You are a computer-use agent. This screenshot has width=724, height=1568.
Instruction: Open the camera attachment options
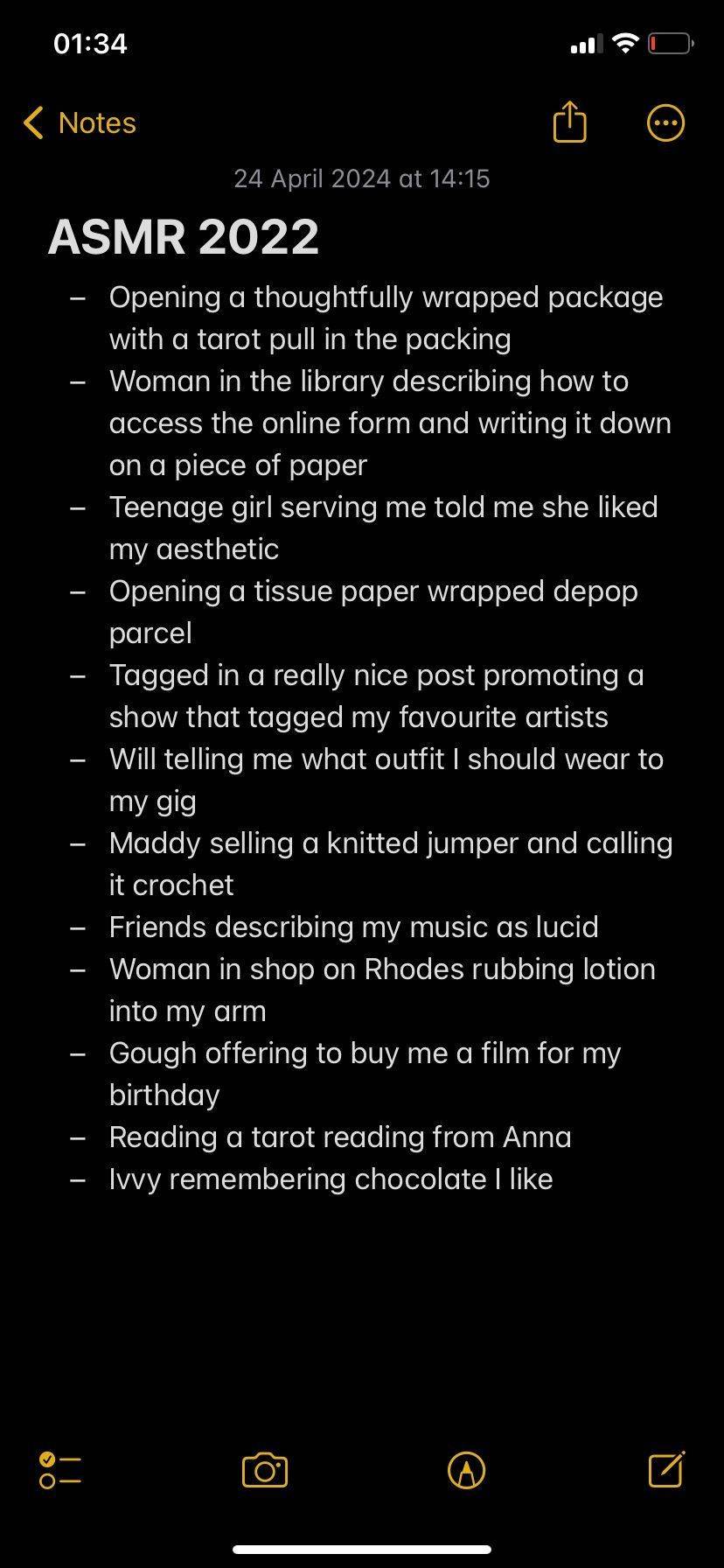pos(265,1470)
